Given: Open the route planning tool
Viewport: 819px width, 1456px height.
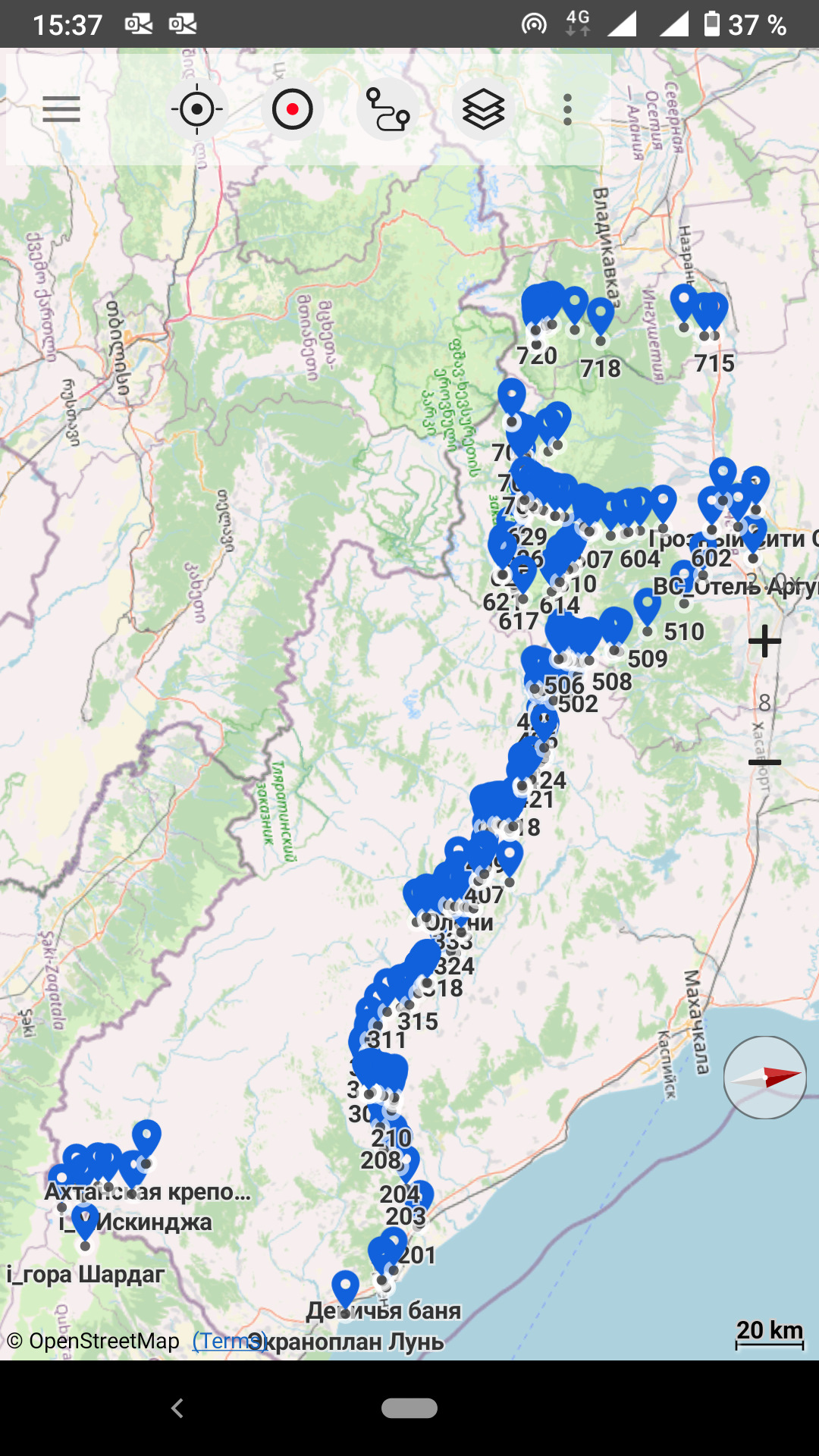Looking at the screenshot, I should click(x=388, y=110).
